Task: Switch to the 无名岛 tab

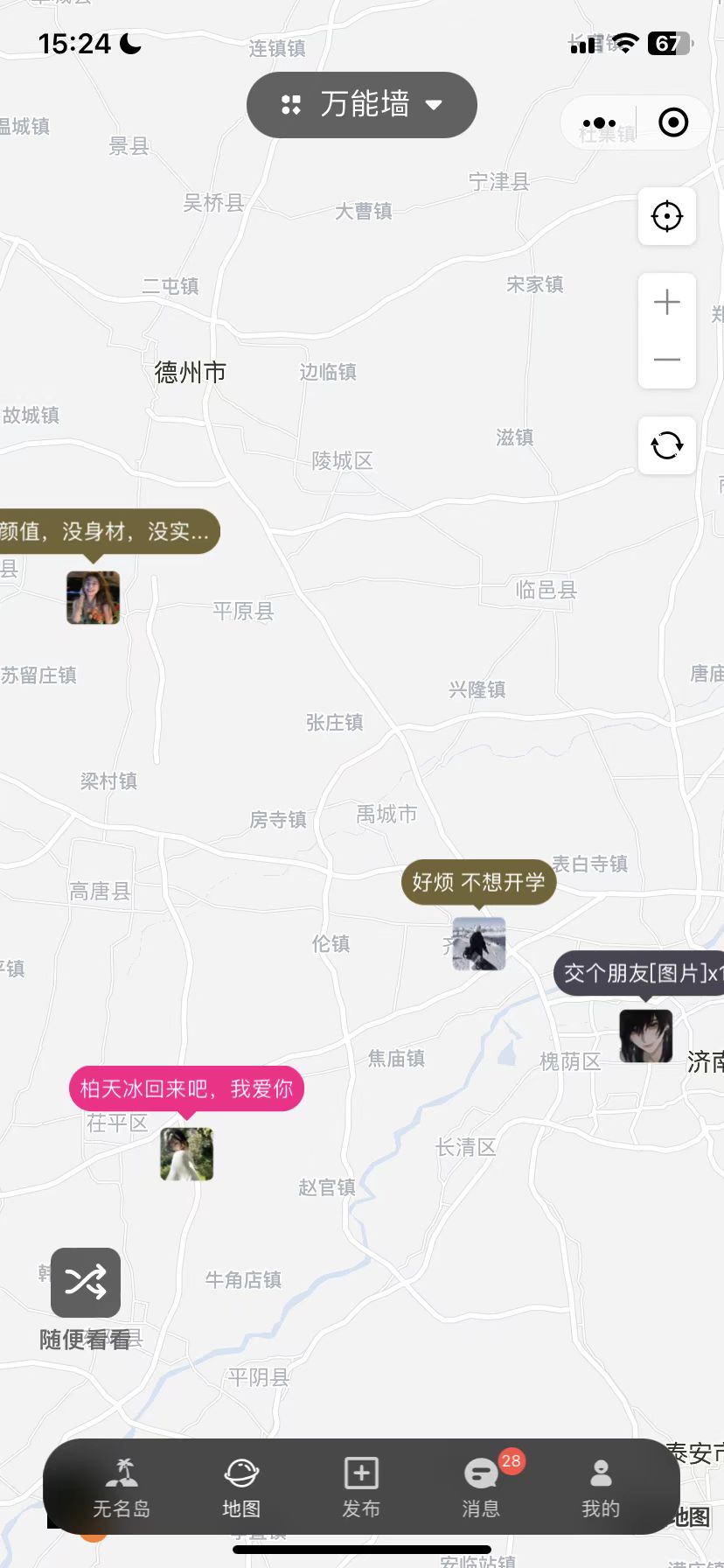Action: click(x=122, y=1487)
